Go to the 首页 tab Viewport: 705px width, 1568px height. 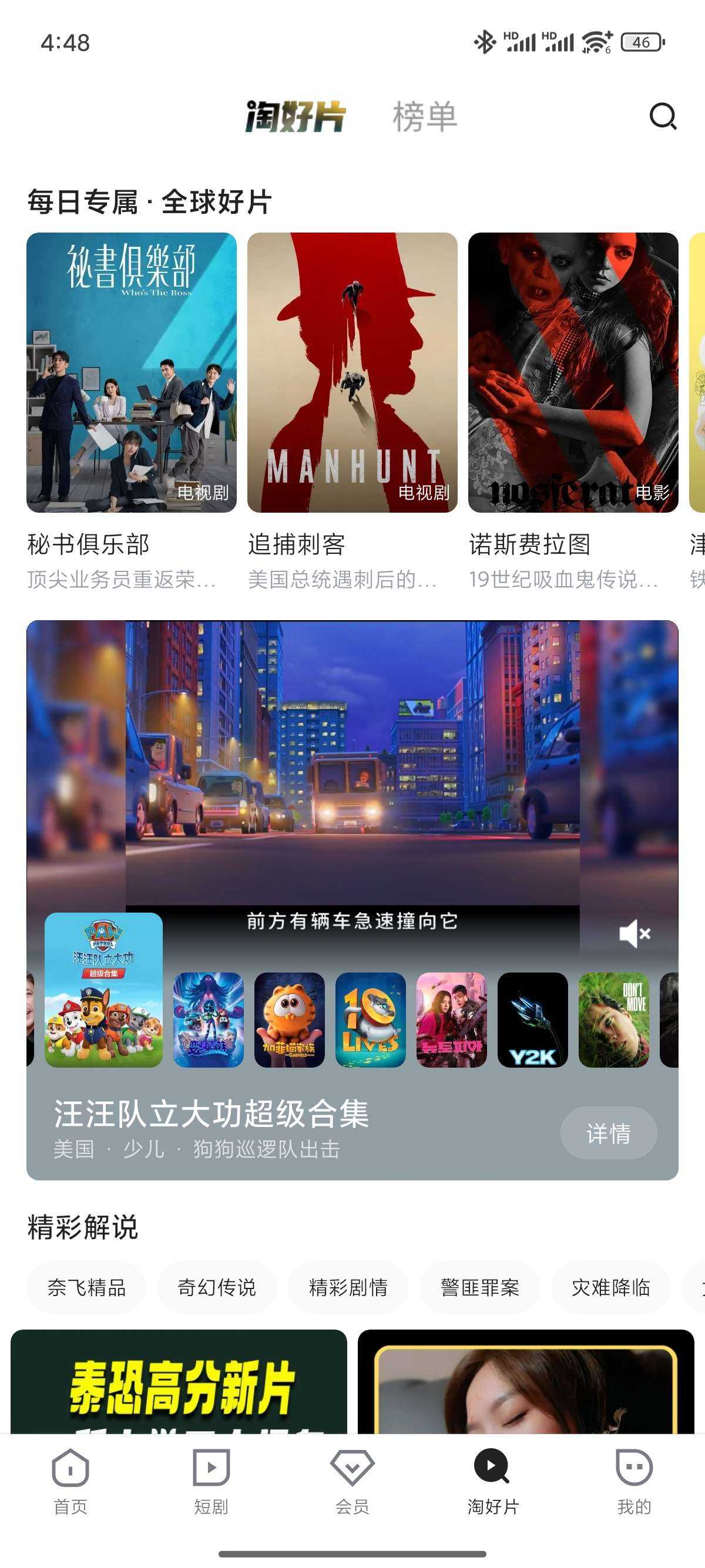point(70,1481)
